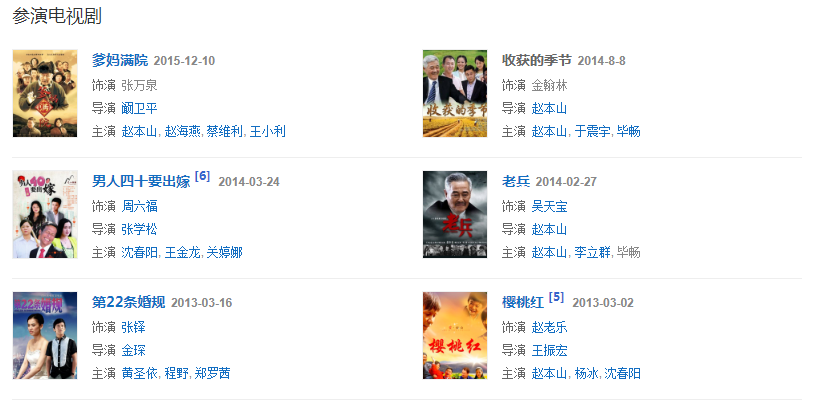Open director 张学松's page
The width and height of the screenshot is (813, 402).
click(x=139, y=229)
